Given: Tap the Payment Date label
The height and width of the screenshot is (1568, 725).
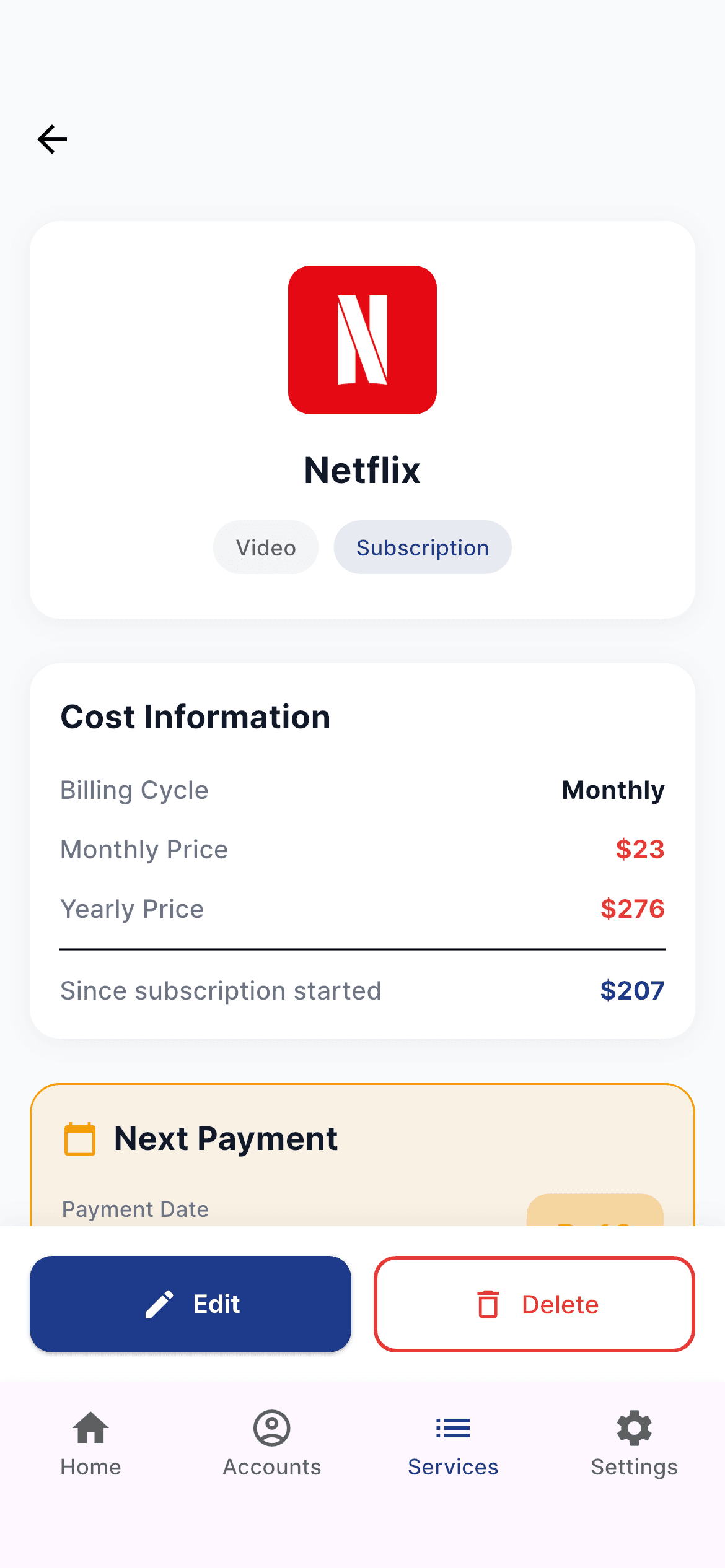Looking at the screenshot, I should tap(134, 1209).
